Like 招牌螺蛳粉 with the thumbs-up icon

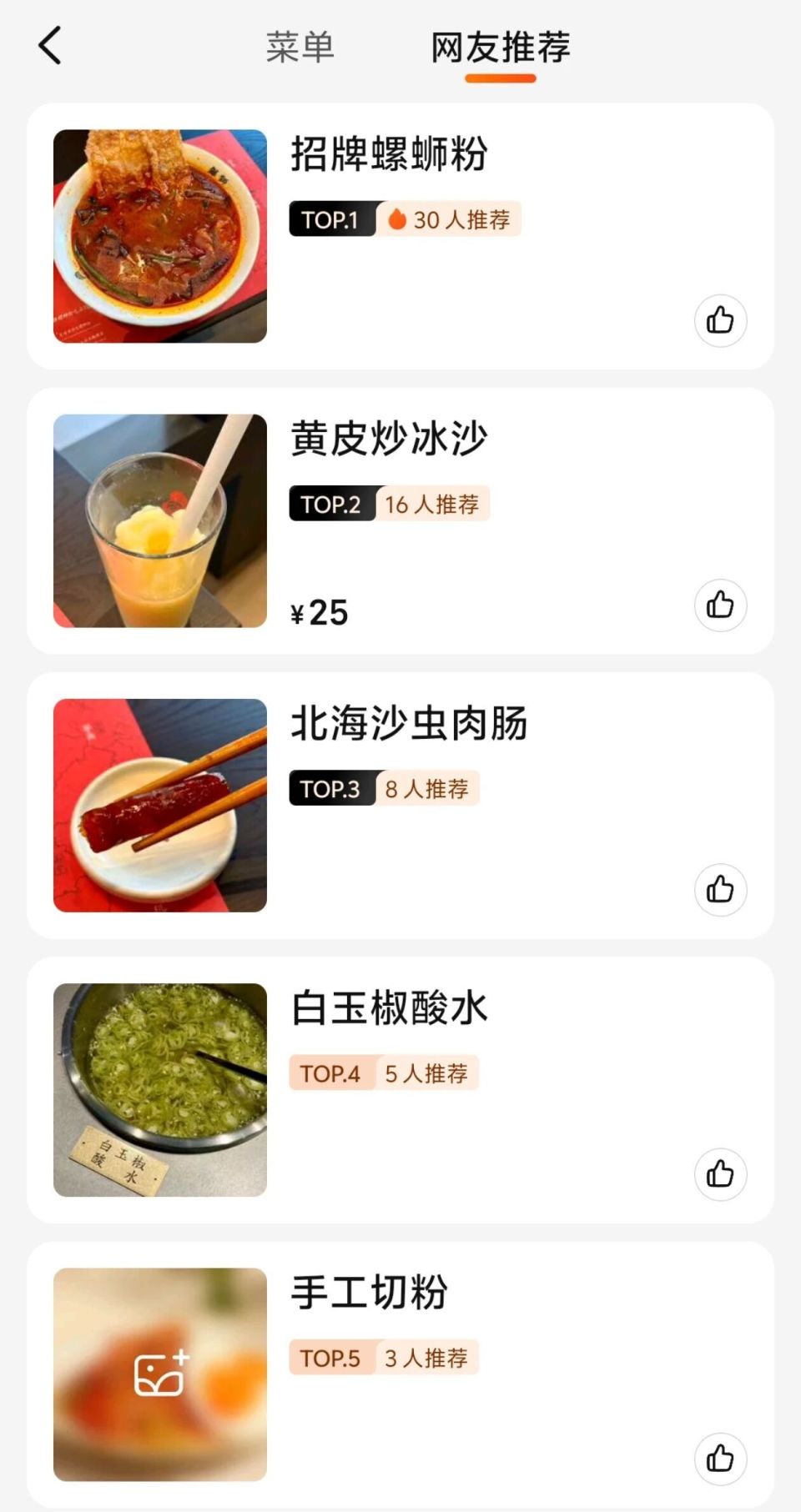coord(719,319)
